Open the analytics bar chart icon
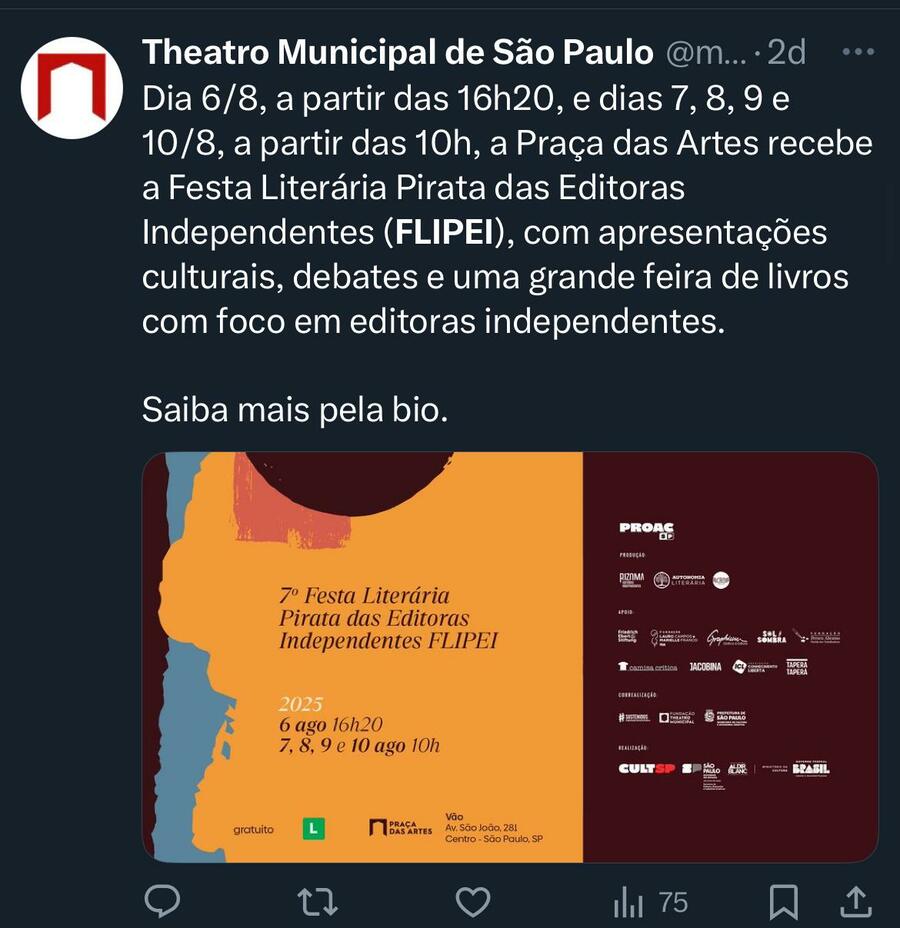900x928 pixels. [627, 902]
